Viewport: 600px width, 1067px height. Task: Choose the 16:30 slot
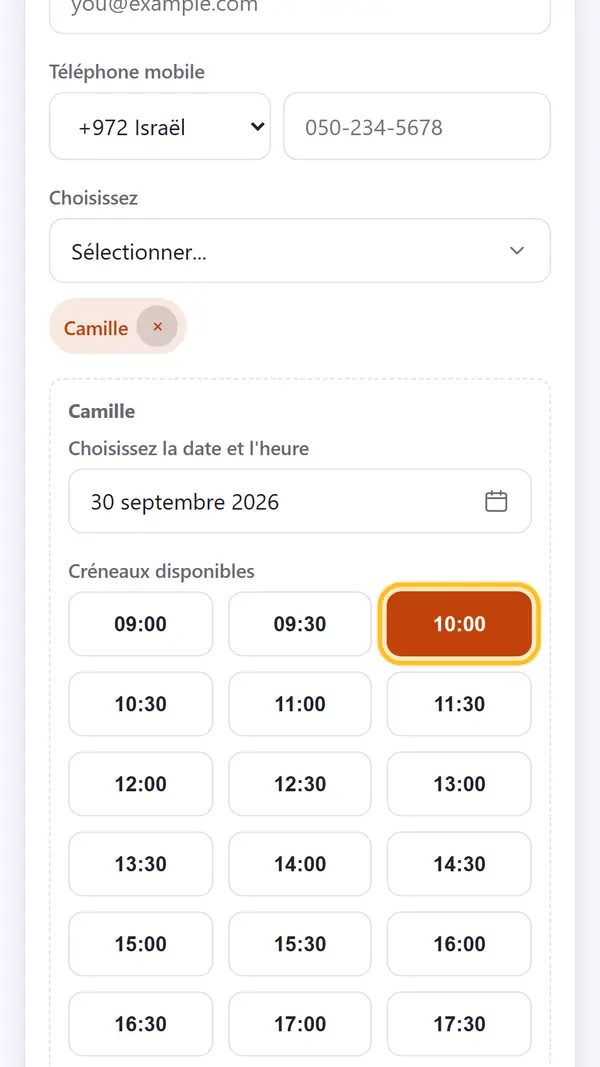141,1024
